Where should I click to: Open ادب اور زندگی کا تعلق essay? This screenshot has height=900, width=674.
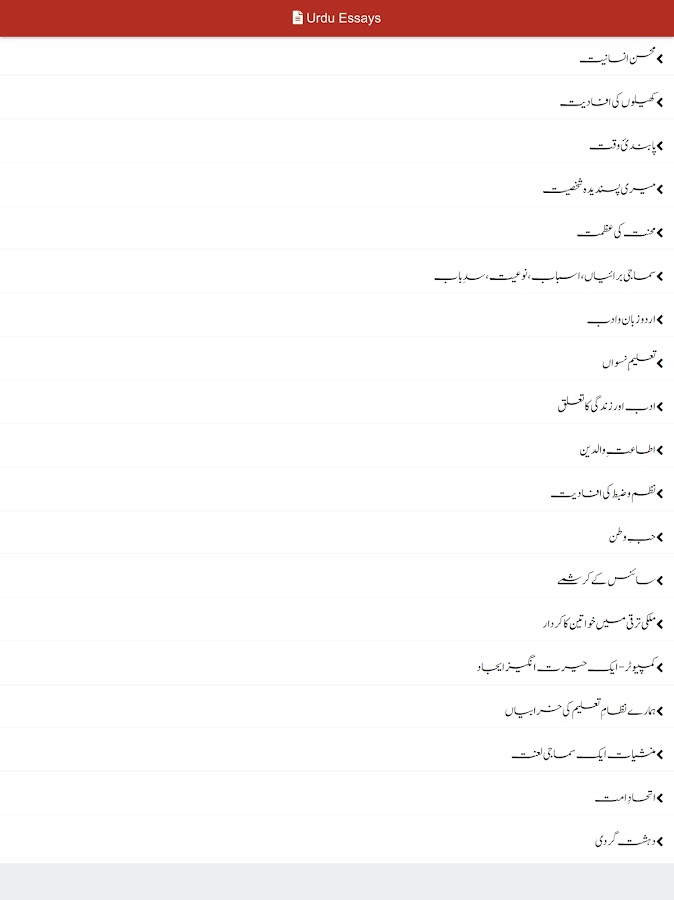click(x=608, y=406)
